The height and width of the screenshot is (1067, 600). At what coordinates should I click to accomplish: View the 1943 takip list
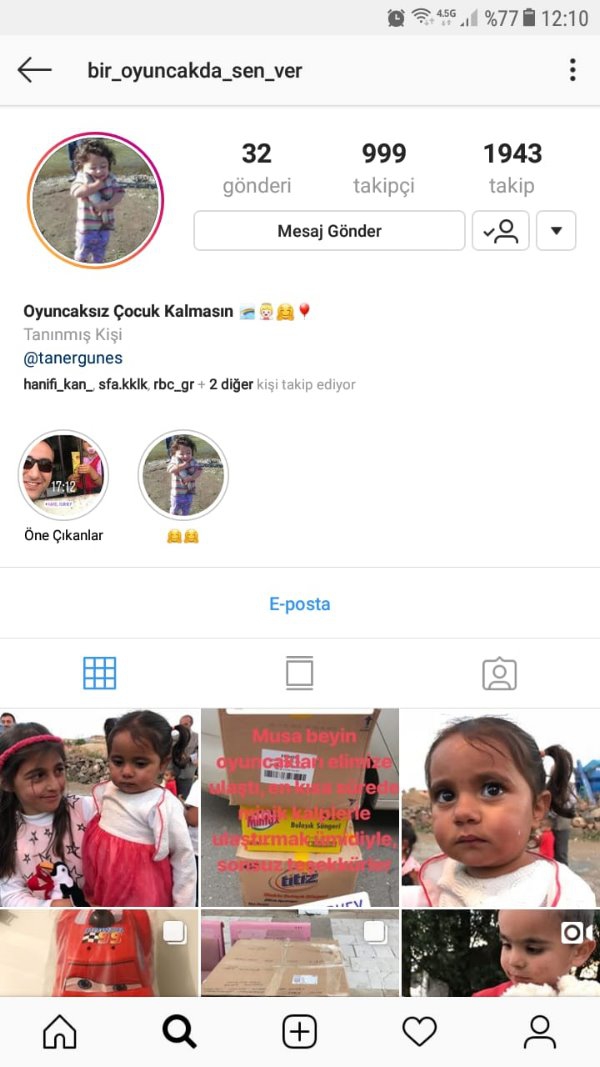coord(511,167)
